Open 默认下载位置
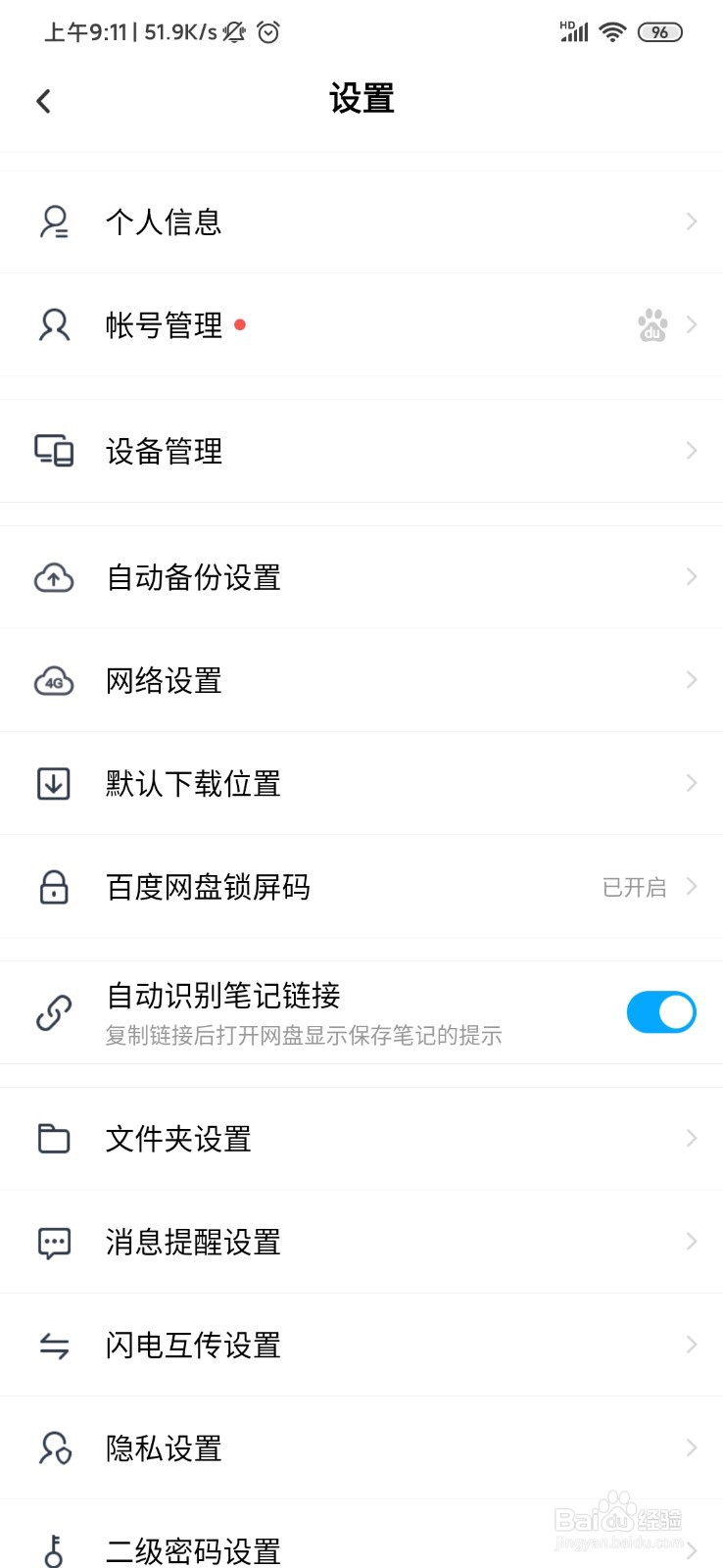Screen dimensions: 723x1568 pos(361,783)
